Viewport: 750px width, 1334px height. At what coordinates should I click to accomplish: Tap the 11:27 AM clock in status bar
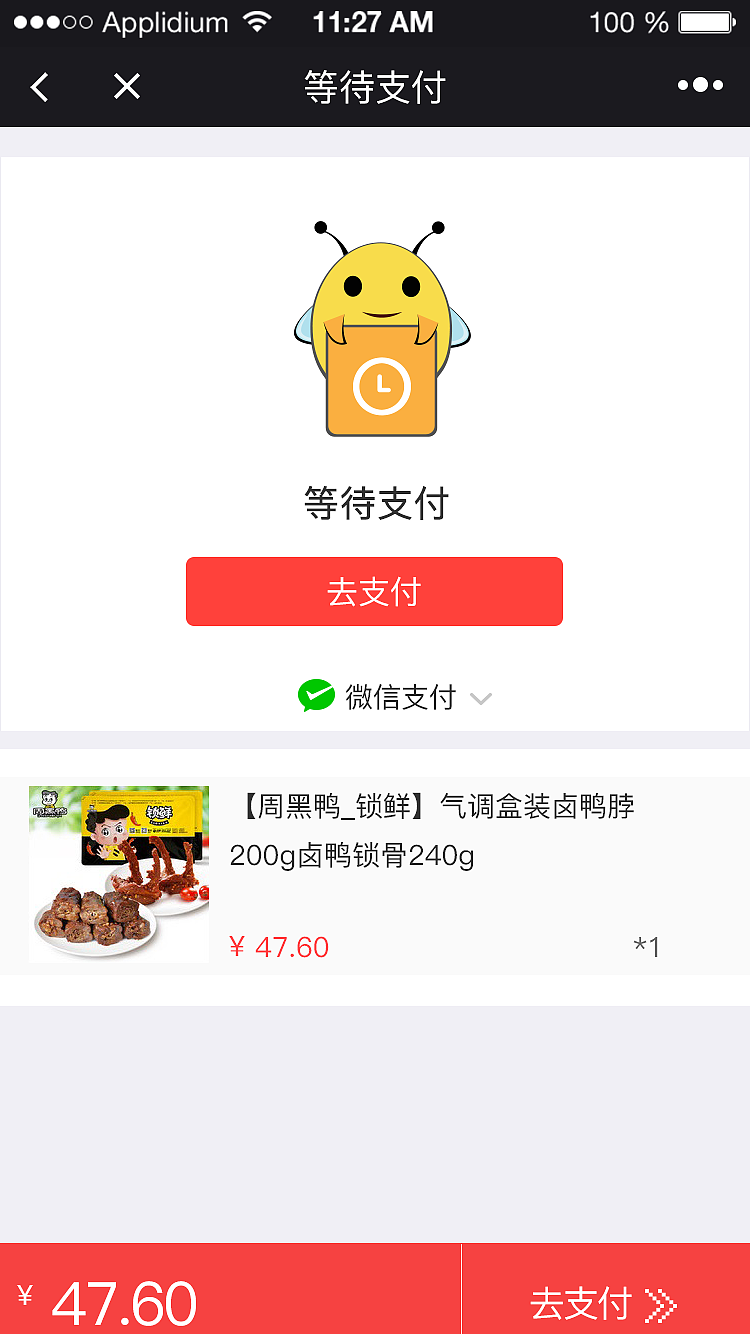373,21
